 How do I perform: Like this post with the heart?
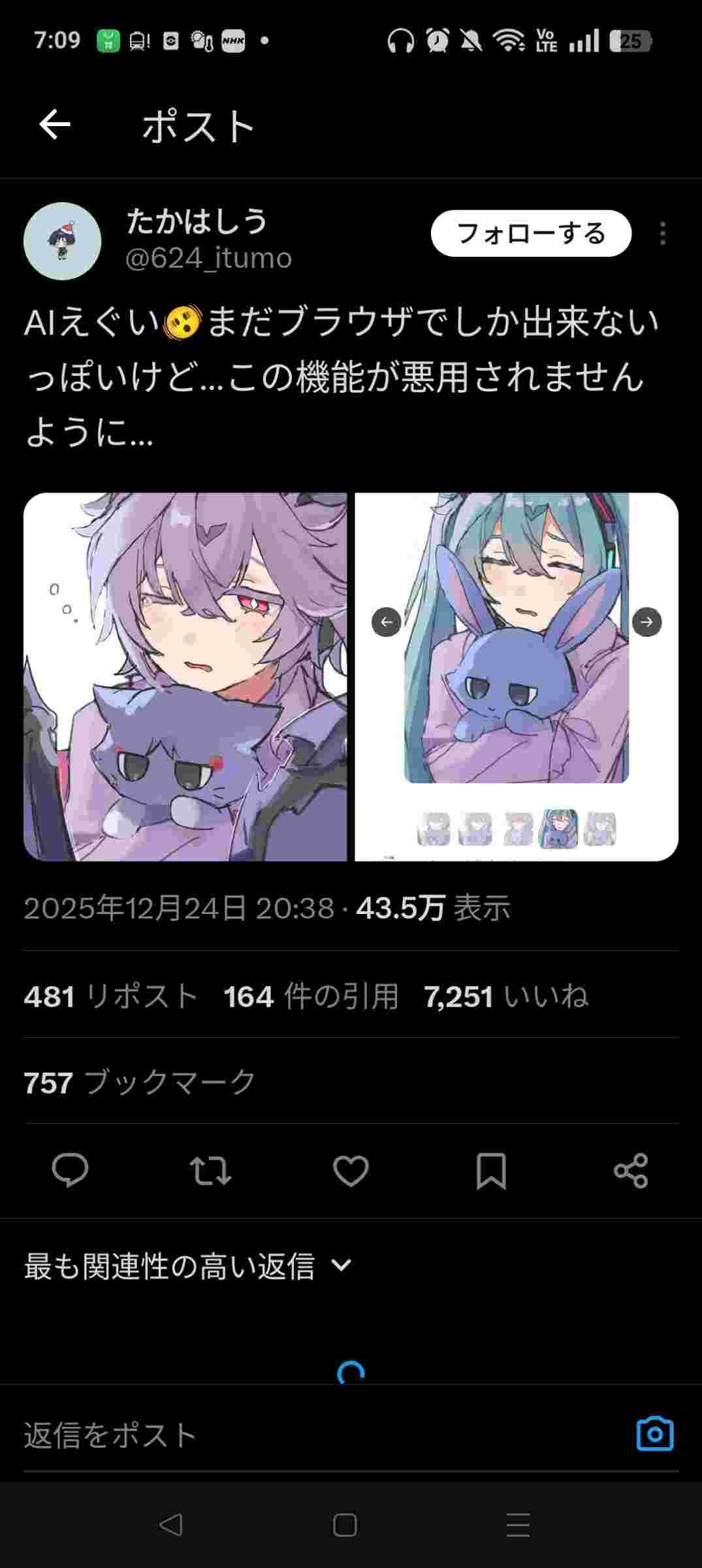pos(351,1170)
